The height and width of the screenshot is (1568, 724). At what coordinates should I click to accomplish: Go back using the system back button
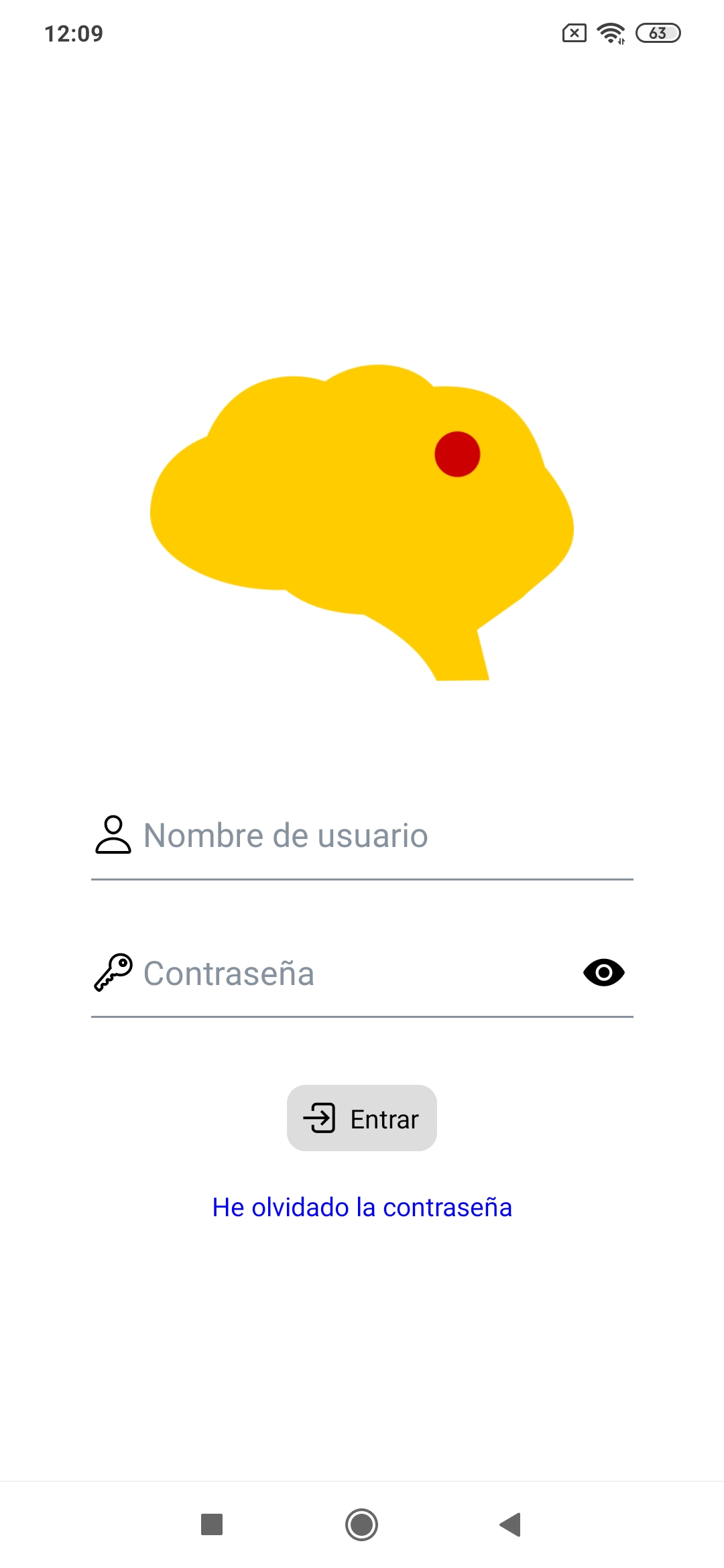coord(511,1524)
